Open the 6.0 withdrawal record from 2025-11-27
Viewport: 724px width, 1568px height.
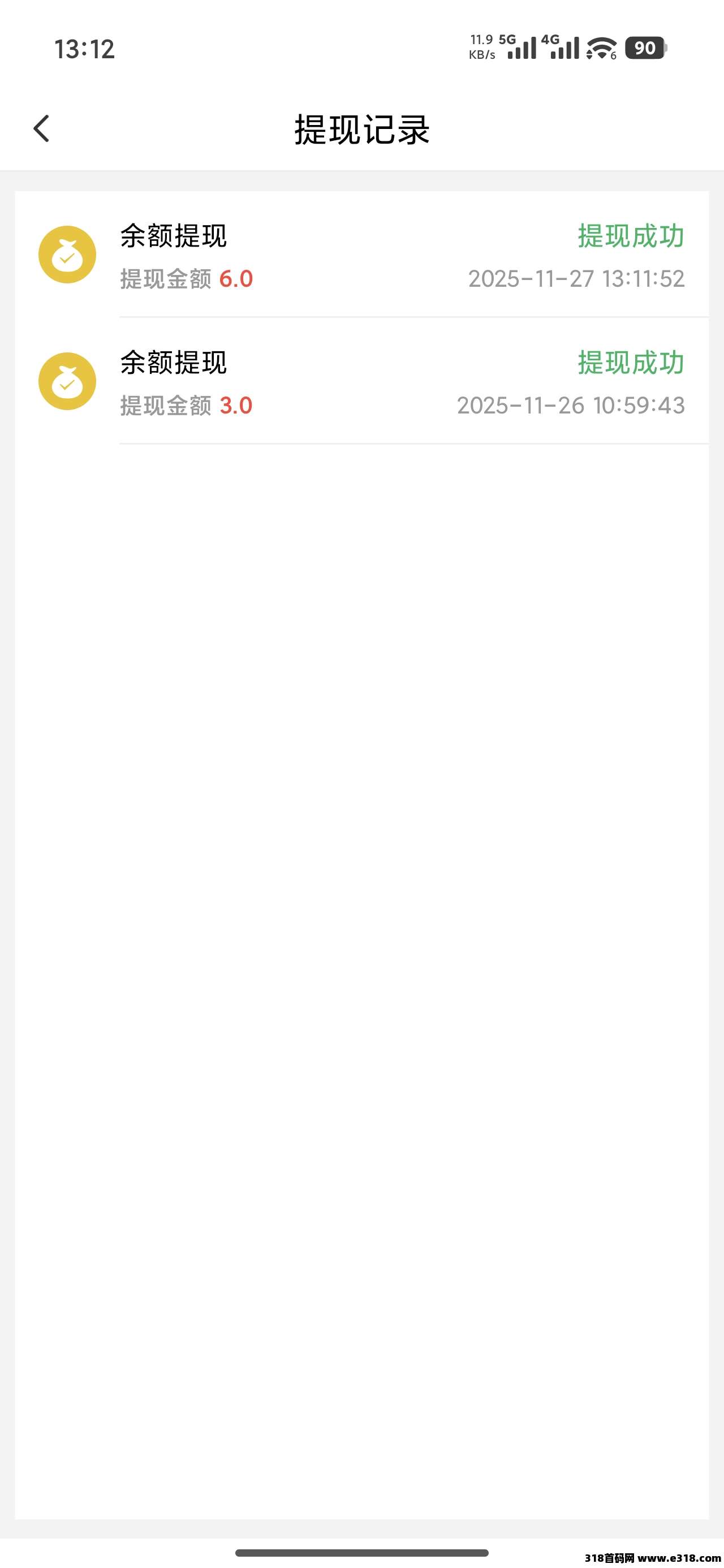tap(361, 256)
